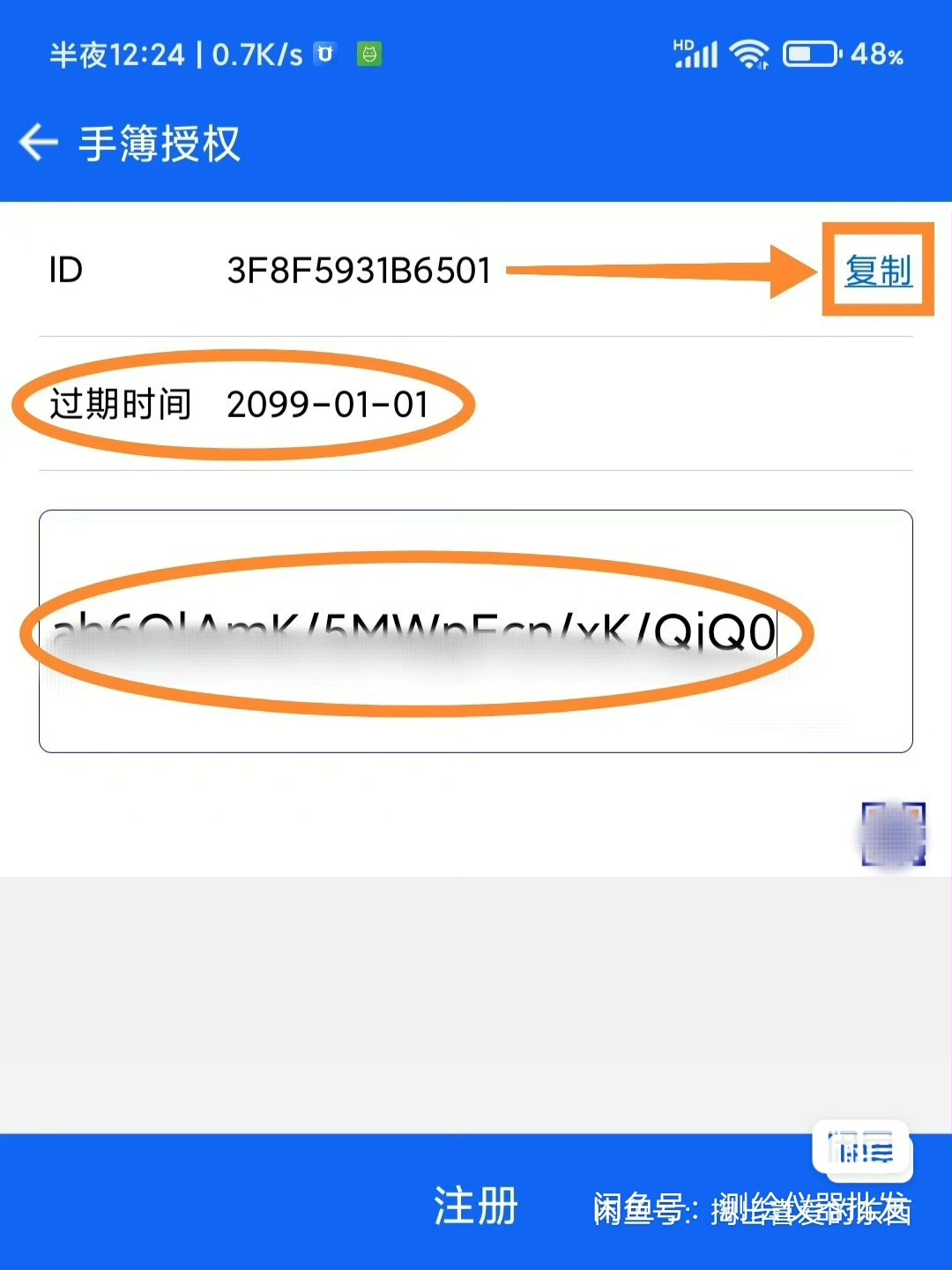The width and height of the screenshot is (952, 1270).
Task: Tap the 注册 button
Action: coord(475,1205)
